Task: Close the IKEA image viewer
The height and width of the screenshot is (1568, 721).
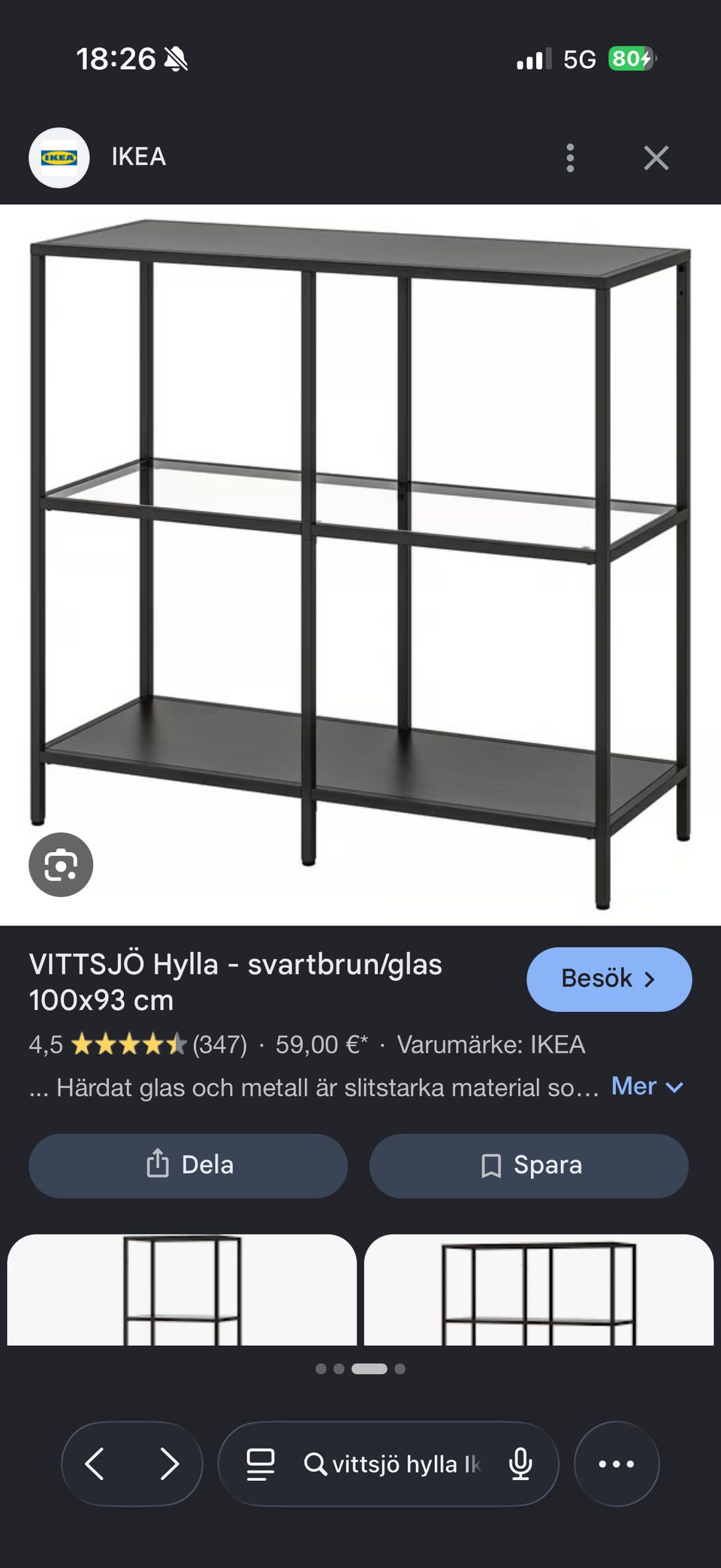Action: pos(656,158)
